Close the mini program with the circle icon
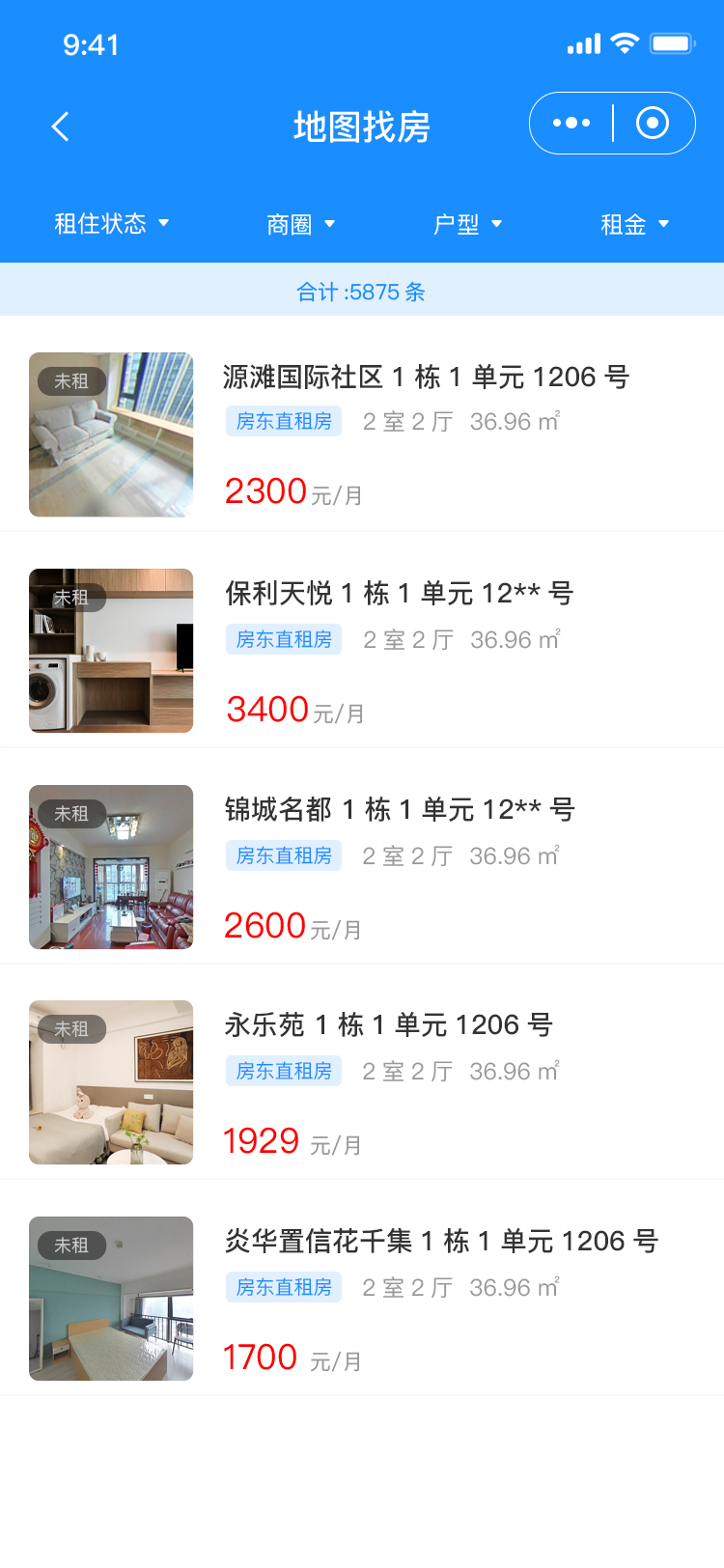Image resolution: width=724 pixels, height=1568 pixels. (653, 124)
